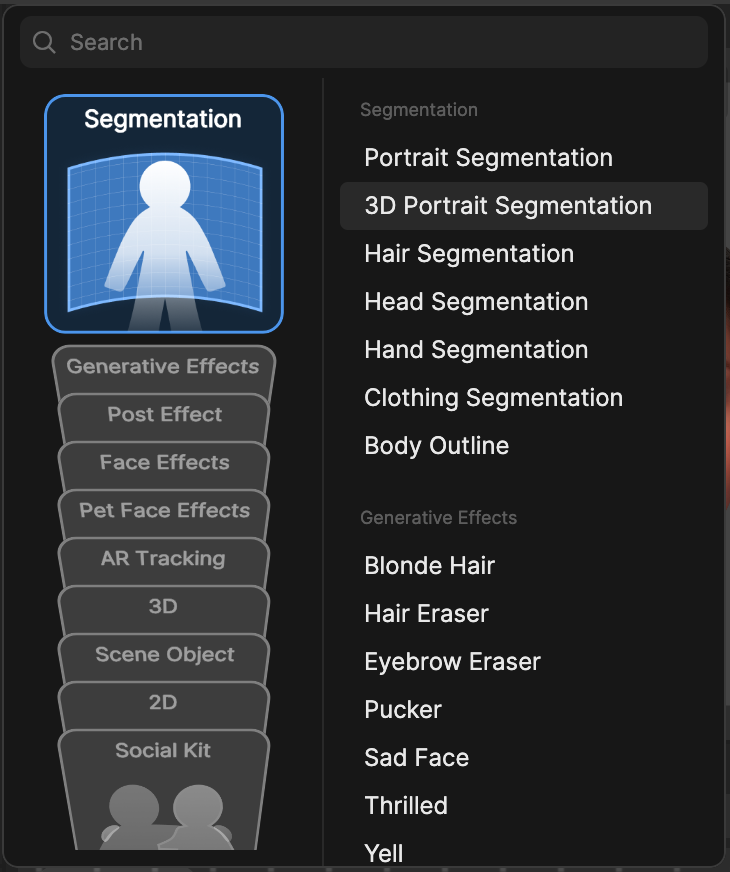Image resolution: width=730 pixels, height=872 pixels.
Task: Select the 2D category
Action: pos(163,703)
